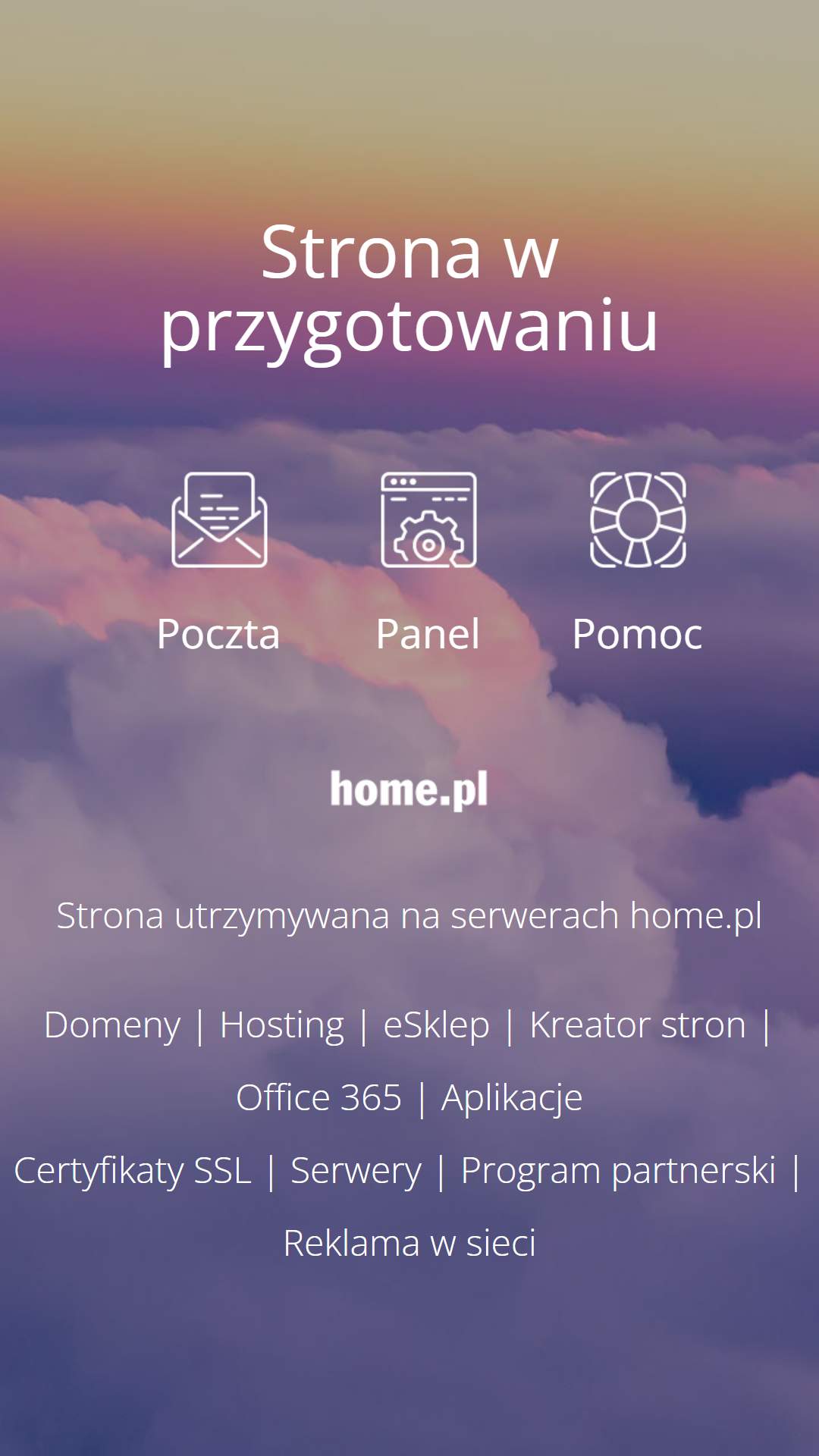Open Certyfikaty SSL link
The image size is (819, 1456).
pos(133,1171)
